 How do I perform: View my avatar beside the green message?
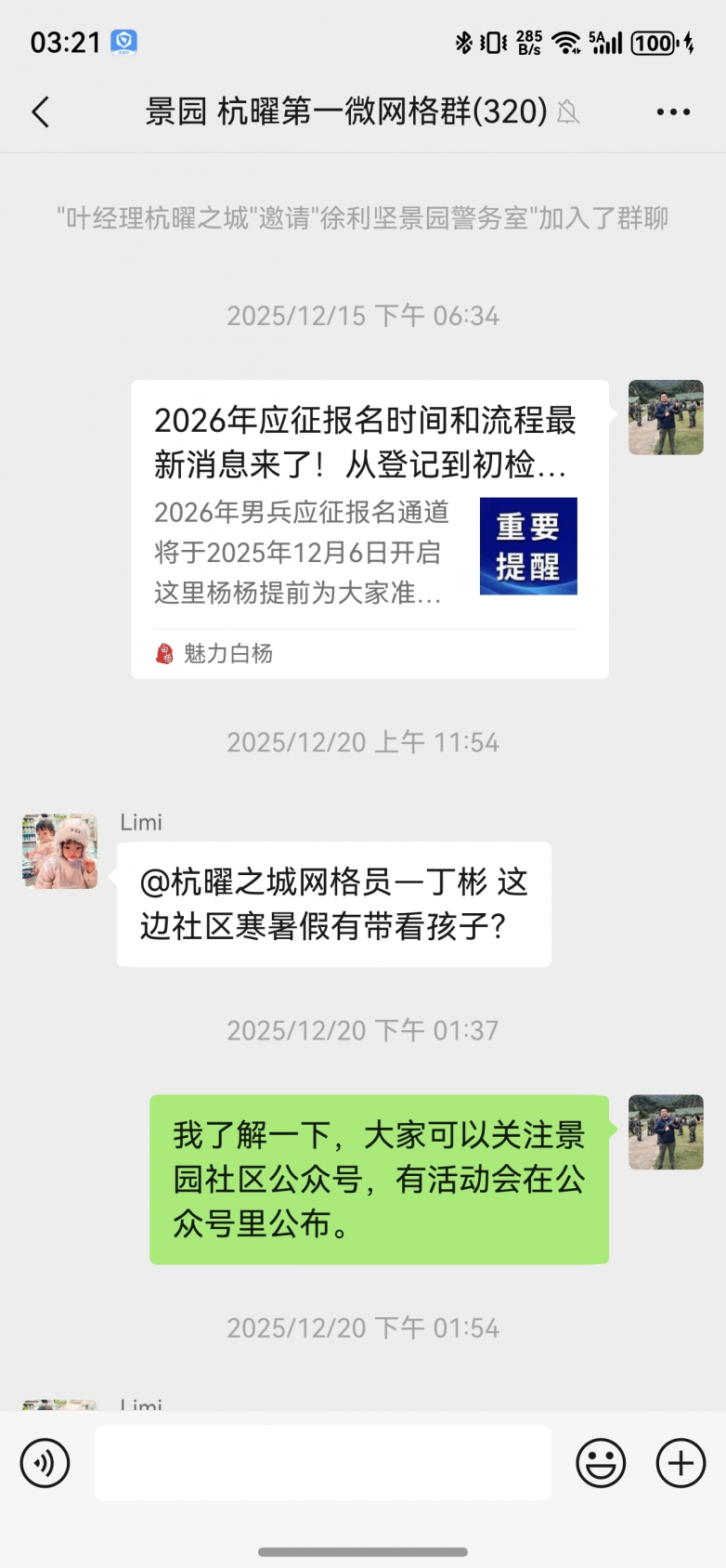tap(666, 1131)
